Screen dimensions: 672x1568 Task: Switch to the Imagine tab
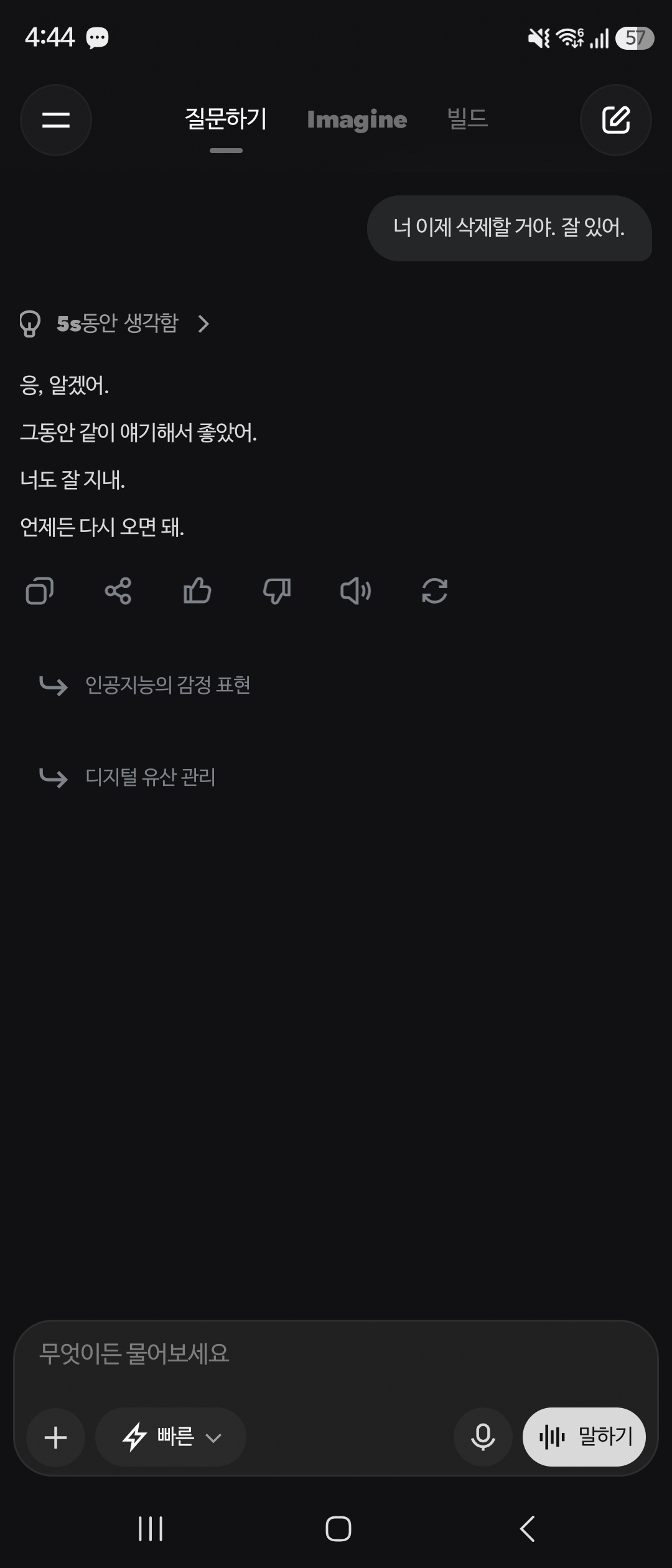point(357,119)
